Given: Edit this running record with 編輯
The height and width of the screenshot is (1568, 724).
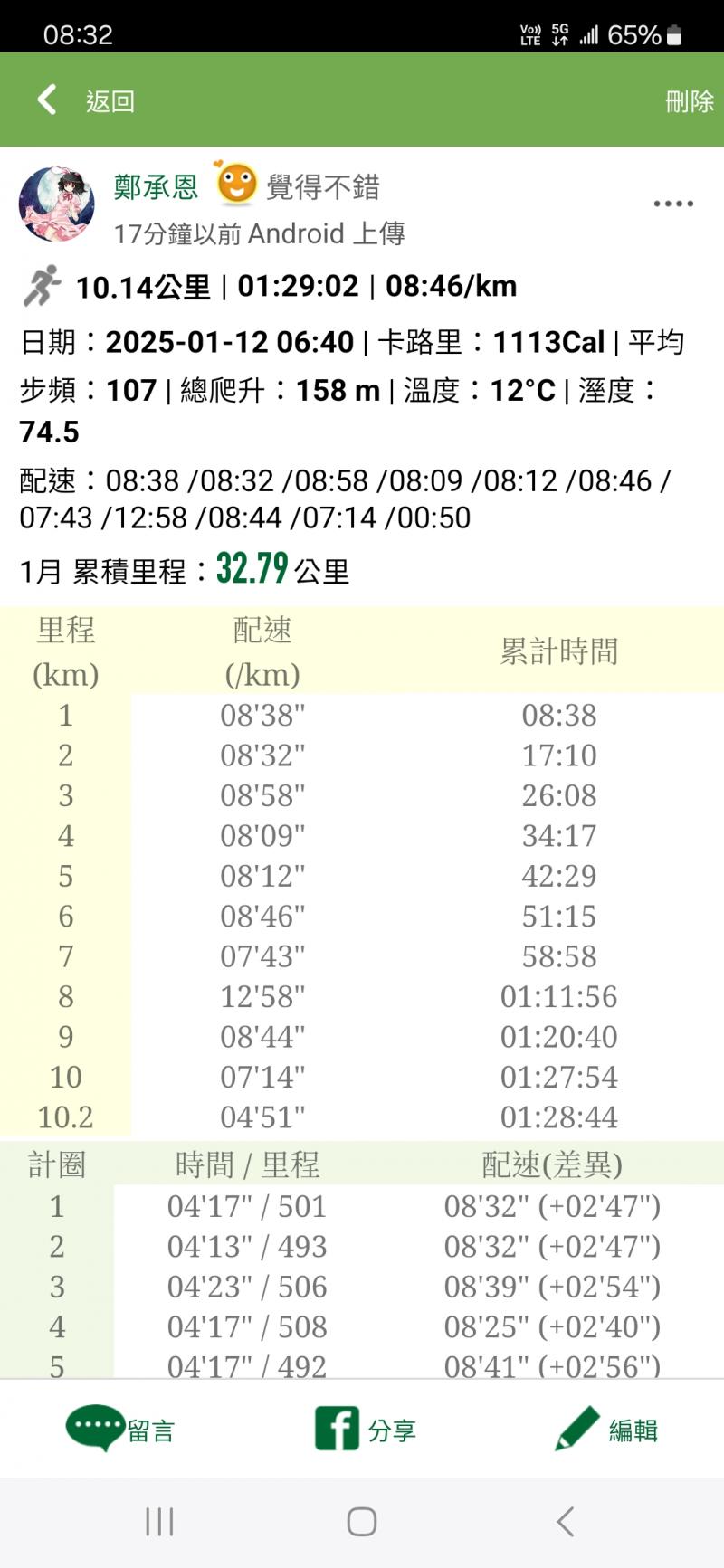Looking at the screenshot, I should click(x=606, y=1429).
